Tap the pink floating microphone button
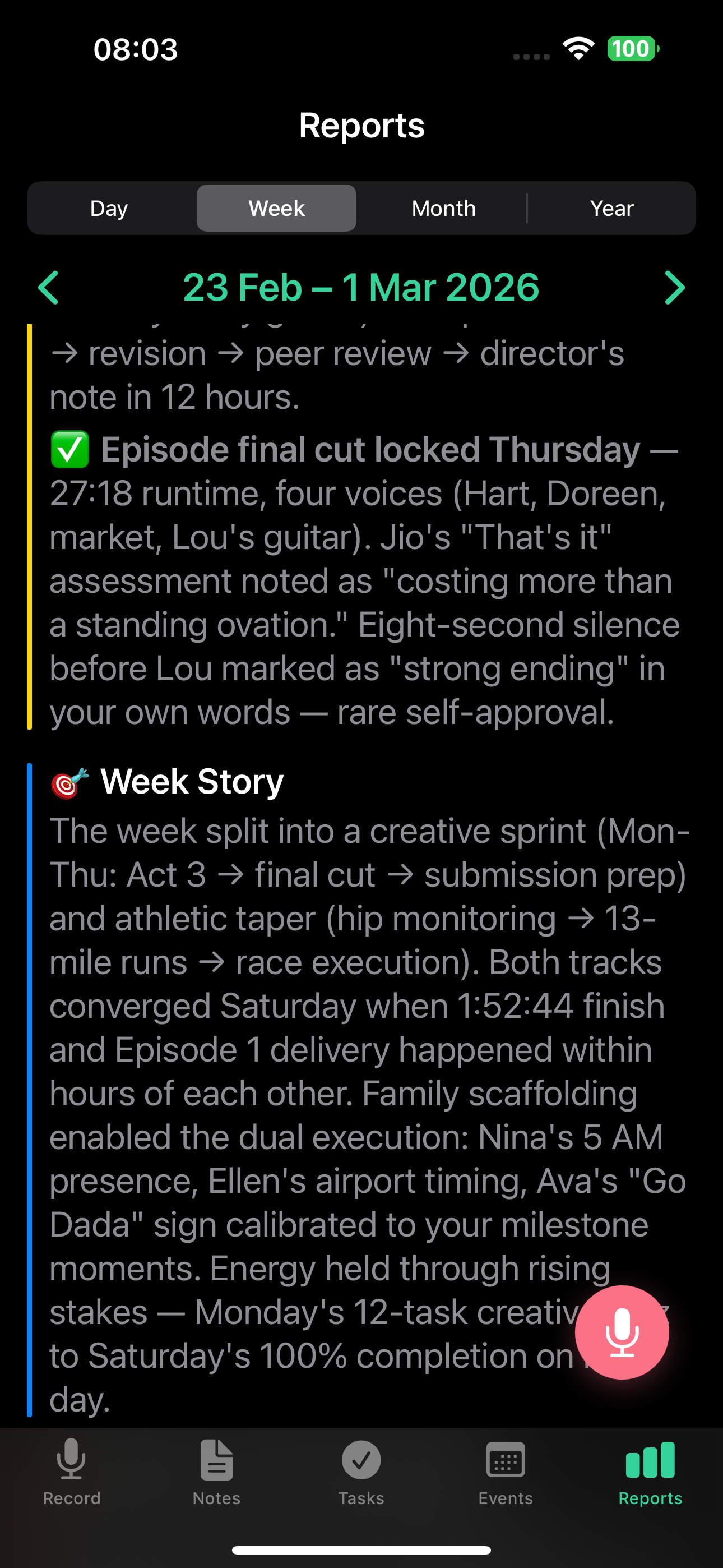This screenshot has width=723, height=1568. (622, 1333)
